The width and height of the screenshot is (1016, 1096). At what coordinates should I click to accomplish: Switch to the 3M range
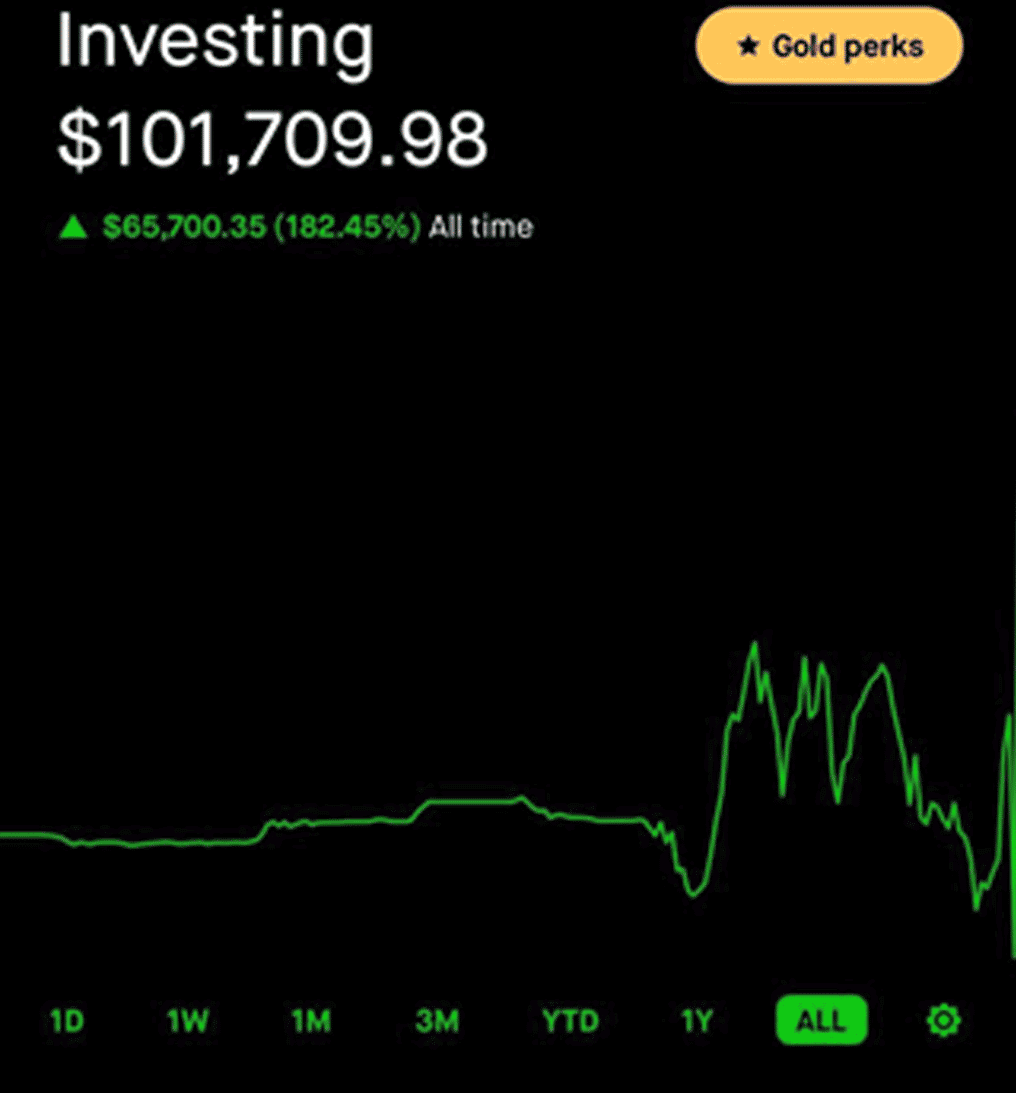click(437, 1021)
